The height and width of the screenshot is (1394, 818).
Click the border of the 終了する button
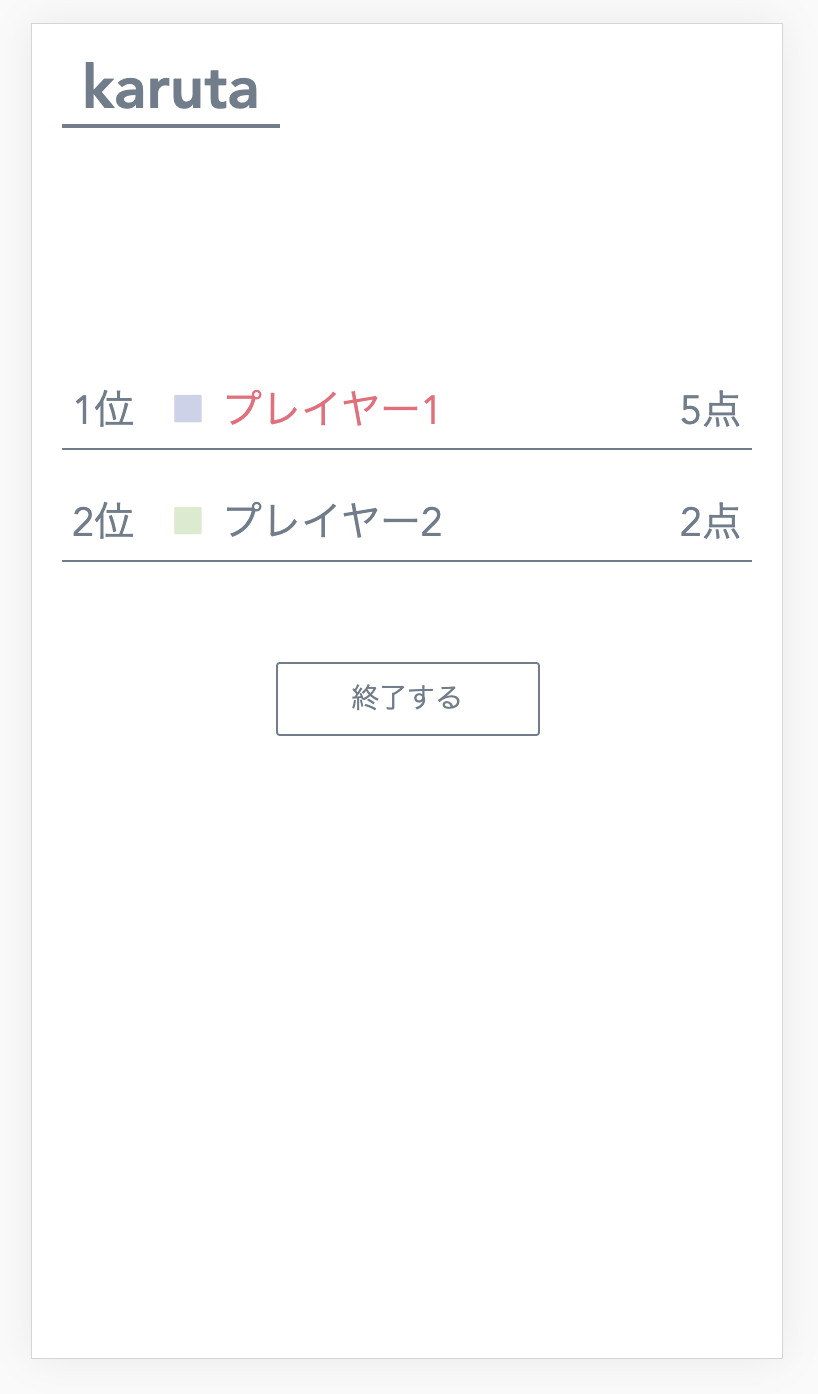[407, 664]
